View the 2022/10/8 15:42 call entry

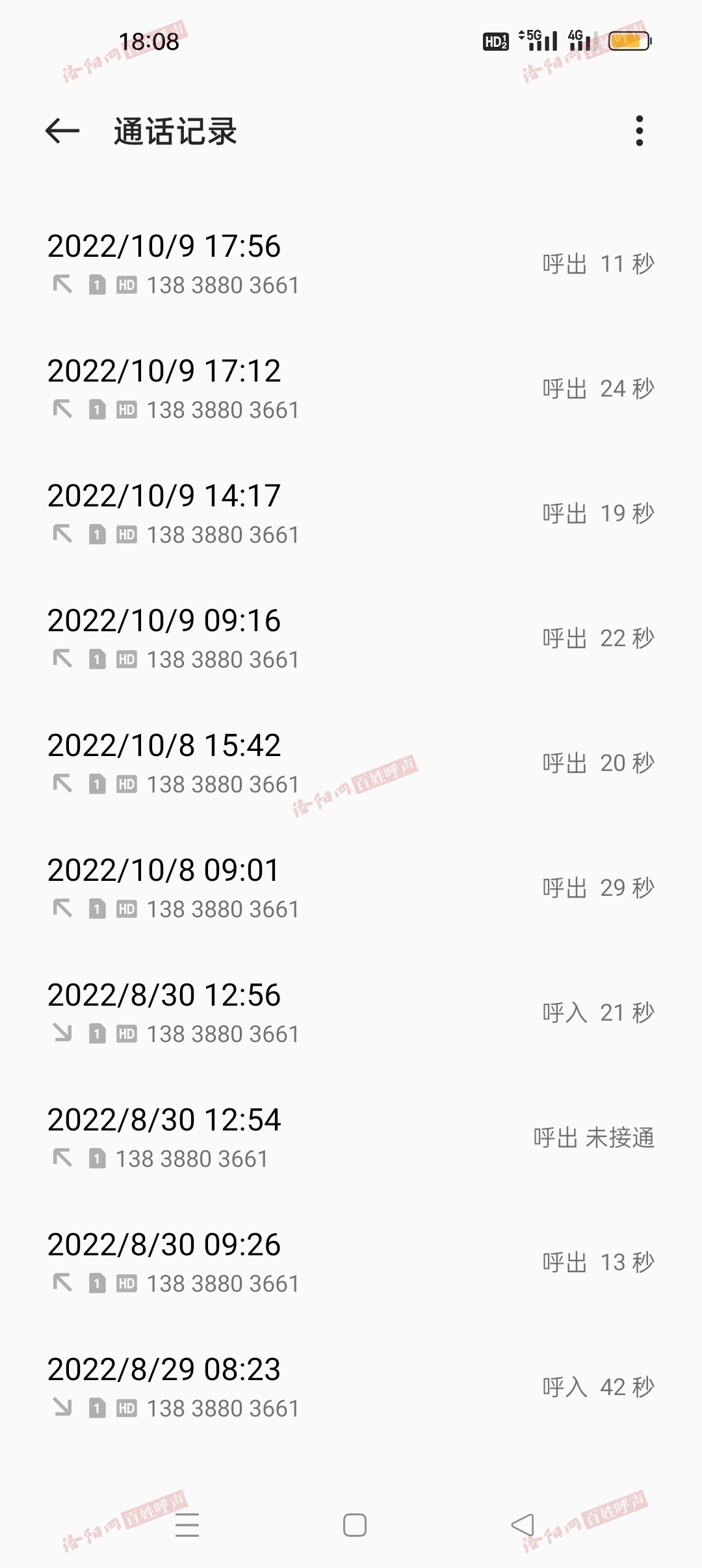[351, 764]
